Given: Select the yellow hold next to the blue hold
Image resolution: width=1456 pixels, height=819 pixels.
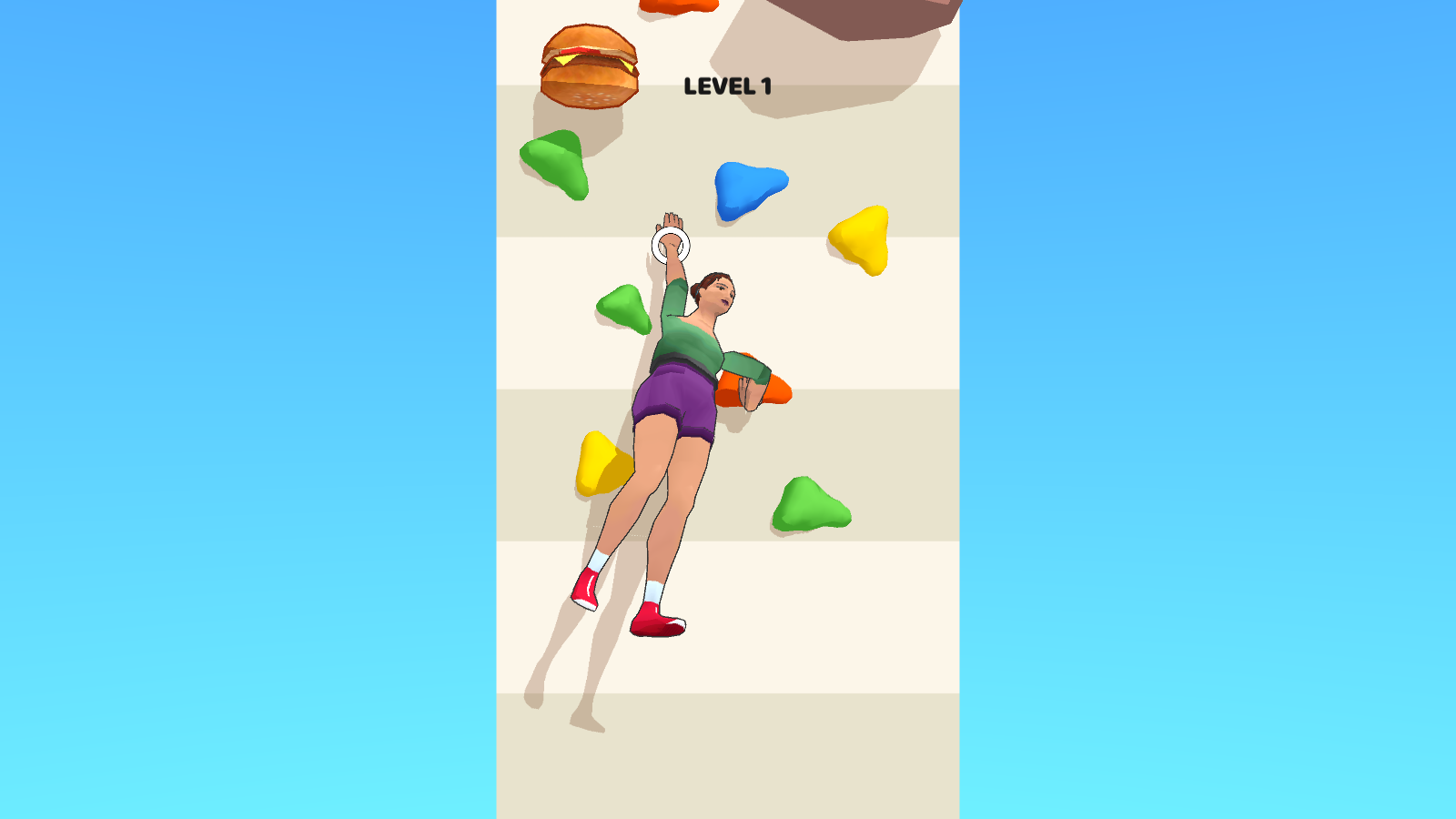Looking at the screenshot, I should point(860,239).
